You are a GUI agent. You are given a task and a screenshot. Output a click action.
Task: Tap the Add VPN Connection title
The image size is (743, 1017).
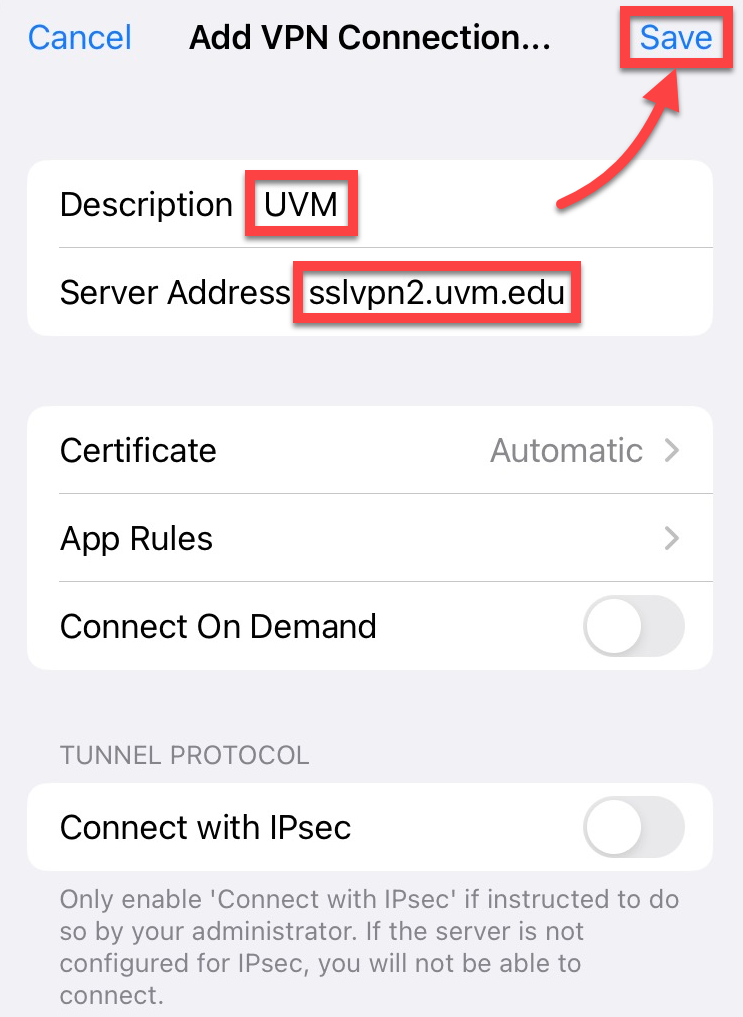[370, 37]
